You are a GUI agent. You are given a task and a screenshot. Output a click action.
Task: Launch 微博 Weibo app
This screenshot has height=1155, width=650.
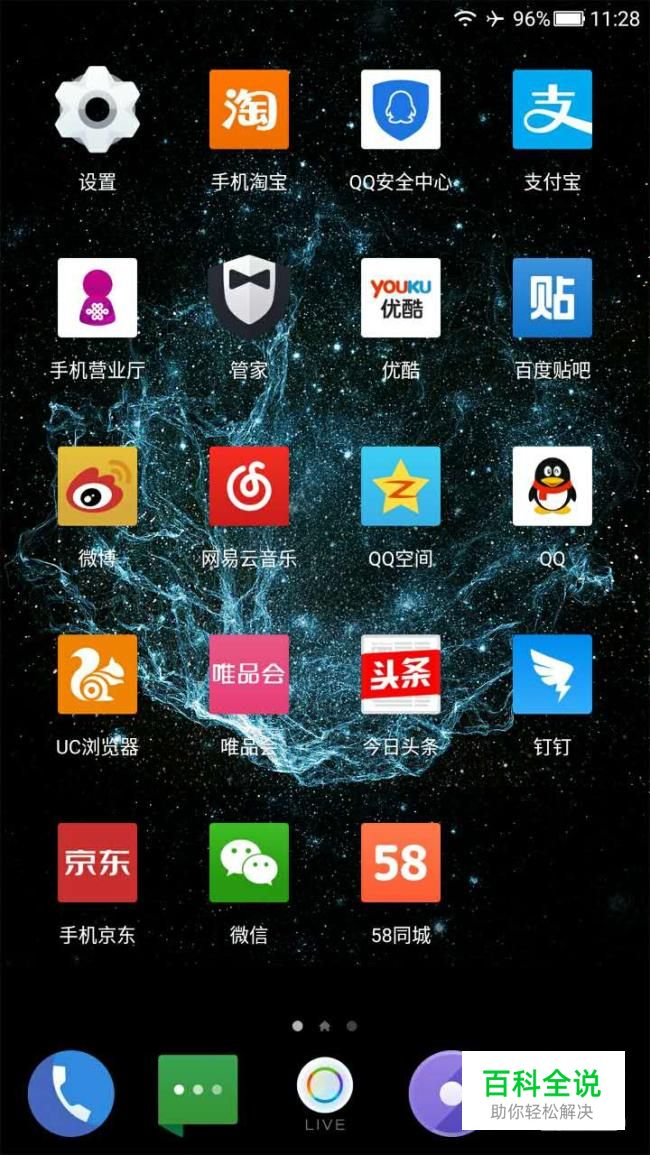point(97,486)
